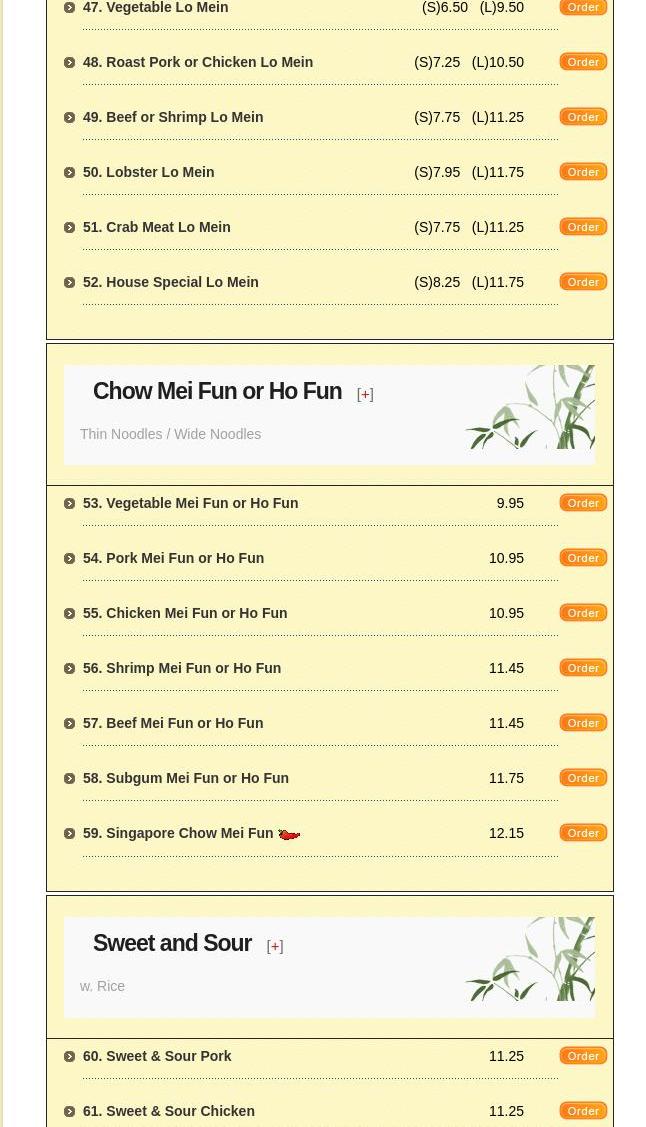The height and width of the screenshot is (1127, 646).
Task: Order the Lobster Lo Mein
Action: click(x=583, y=172)
